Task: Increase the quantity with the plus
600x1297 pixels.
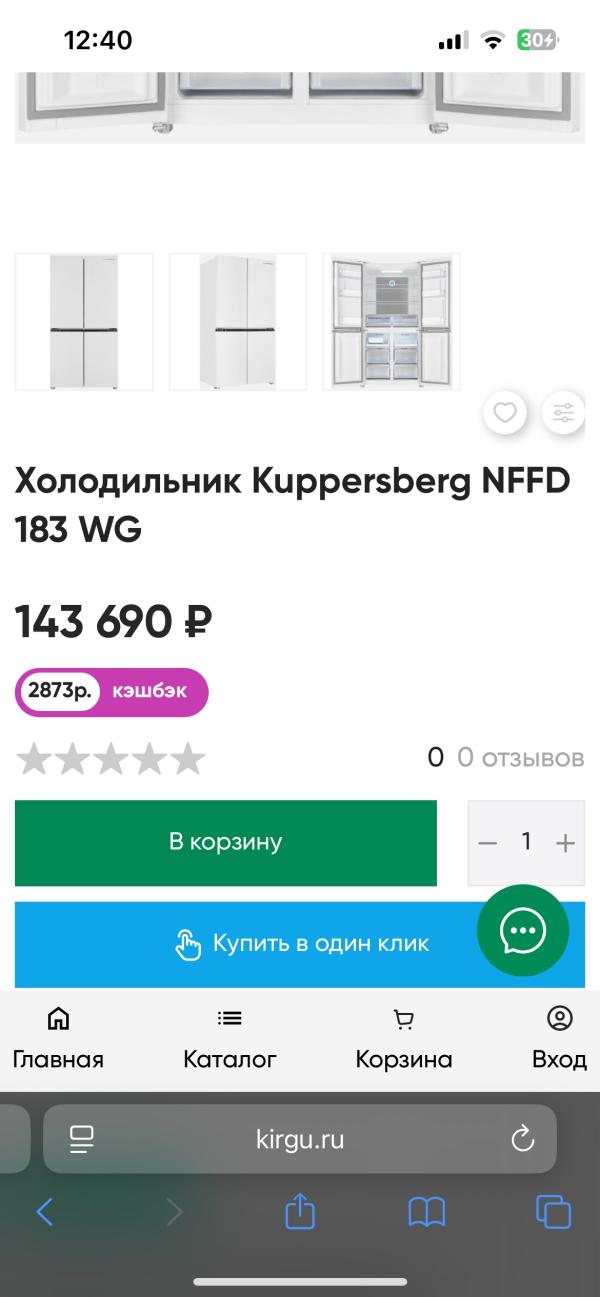Action: (565, 843)
